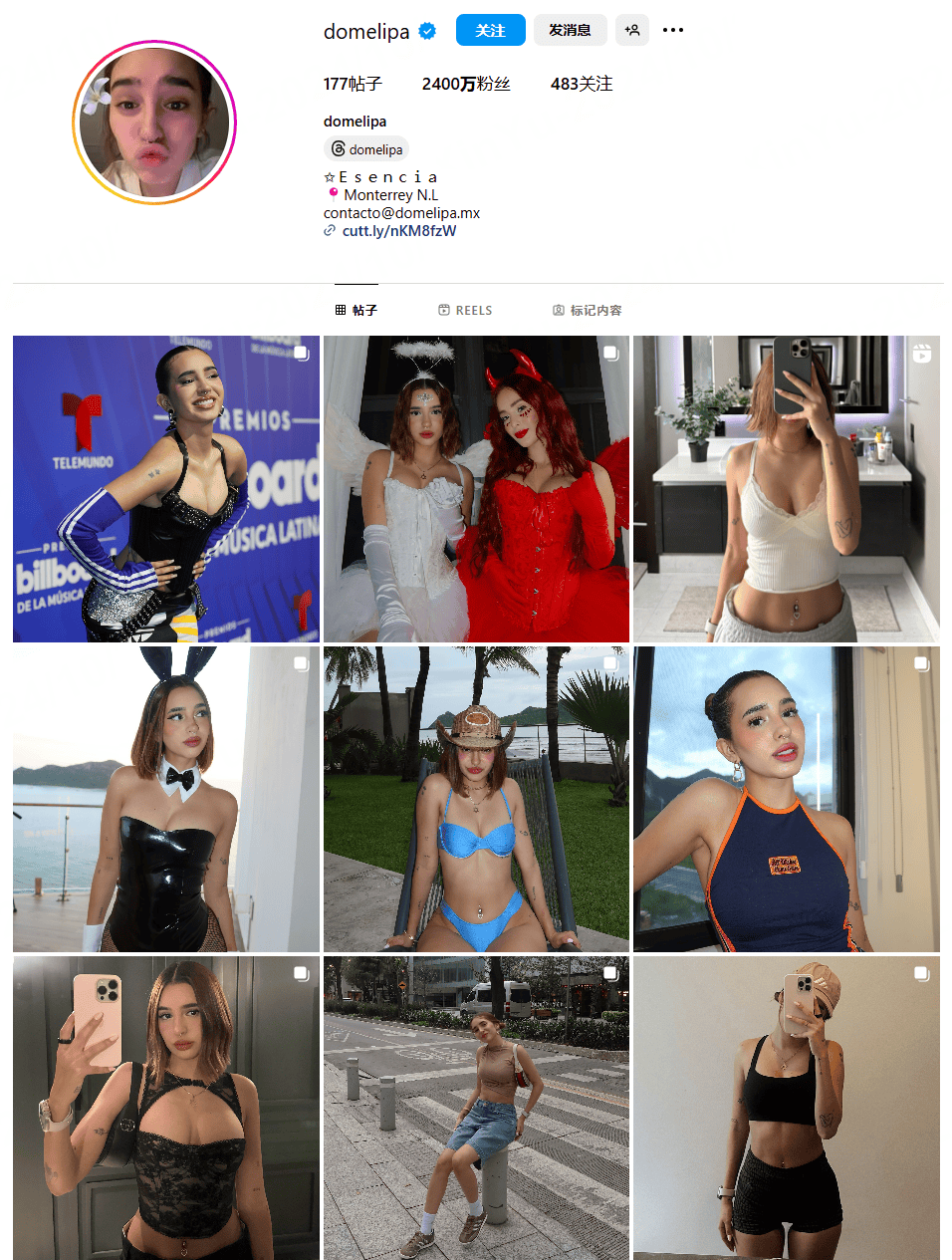Tap the 发消息 message button
952x1260 pixels.
point(570,31)
